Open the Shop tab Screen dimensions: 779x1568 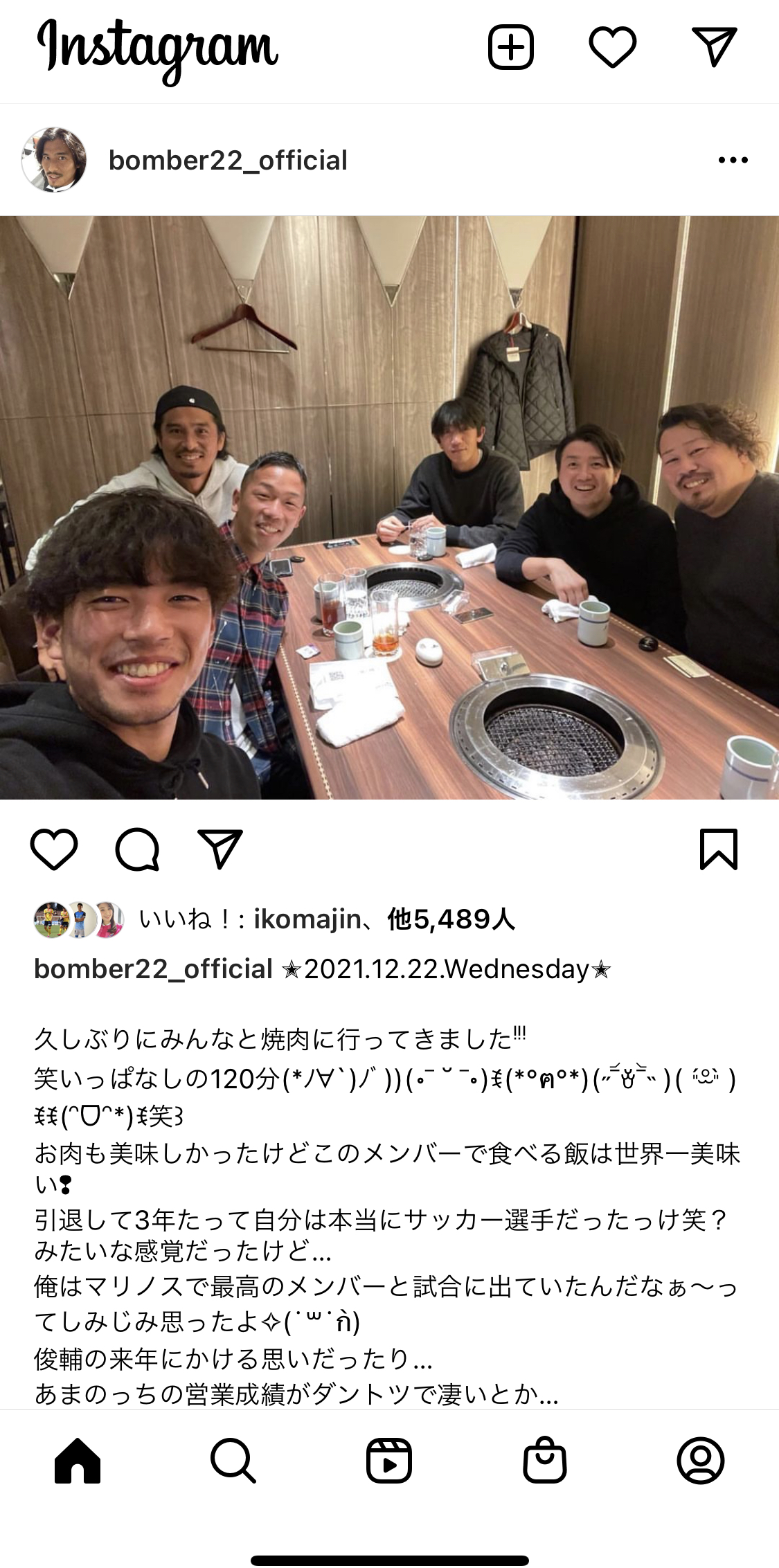pyautogui.click(x=545, y=1461)
